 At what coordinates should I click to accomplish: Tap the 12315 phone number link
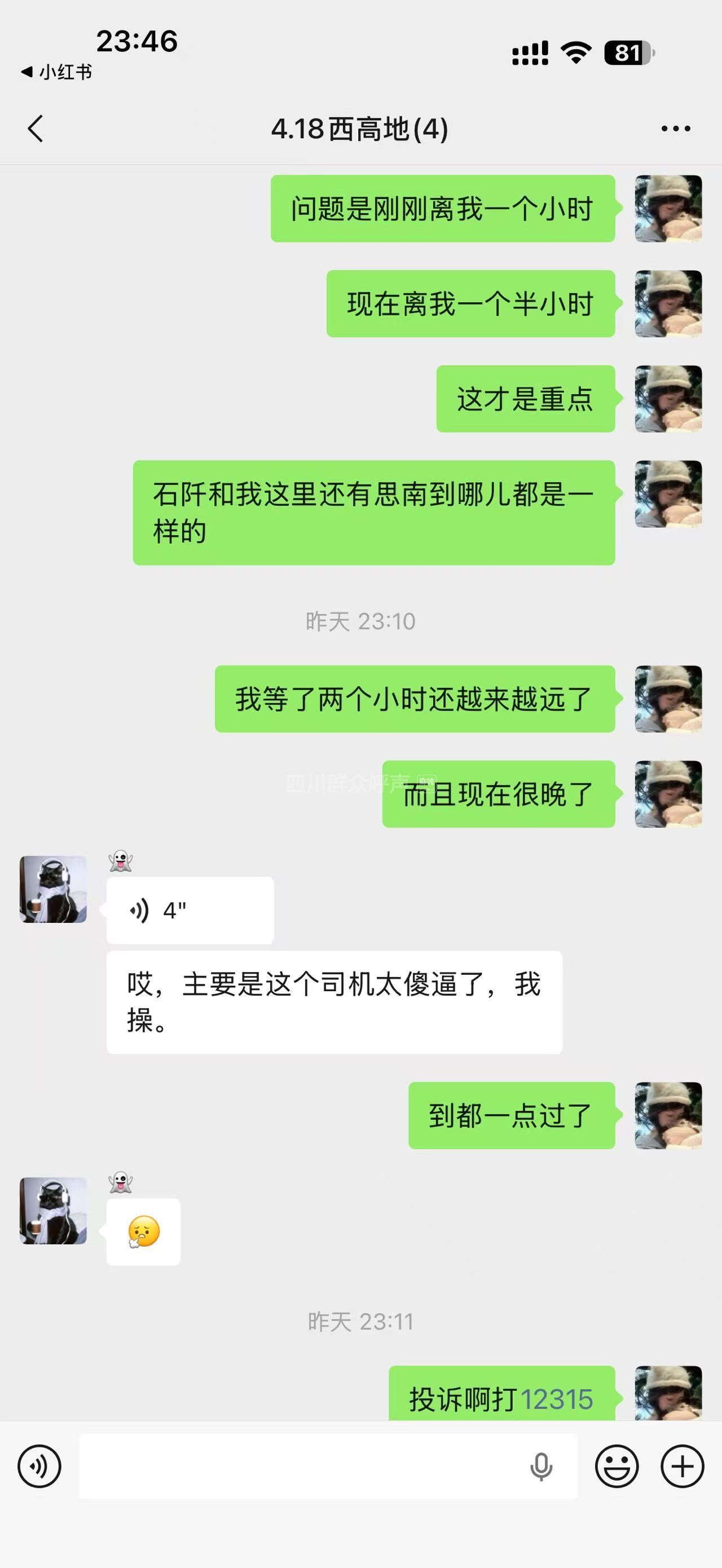[x=556, y=1399]
